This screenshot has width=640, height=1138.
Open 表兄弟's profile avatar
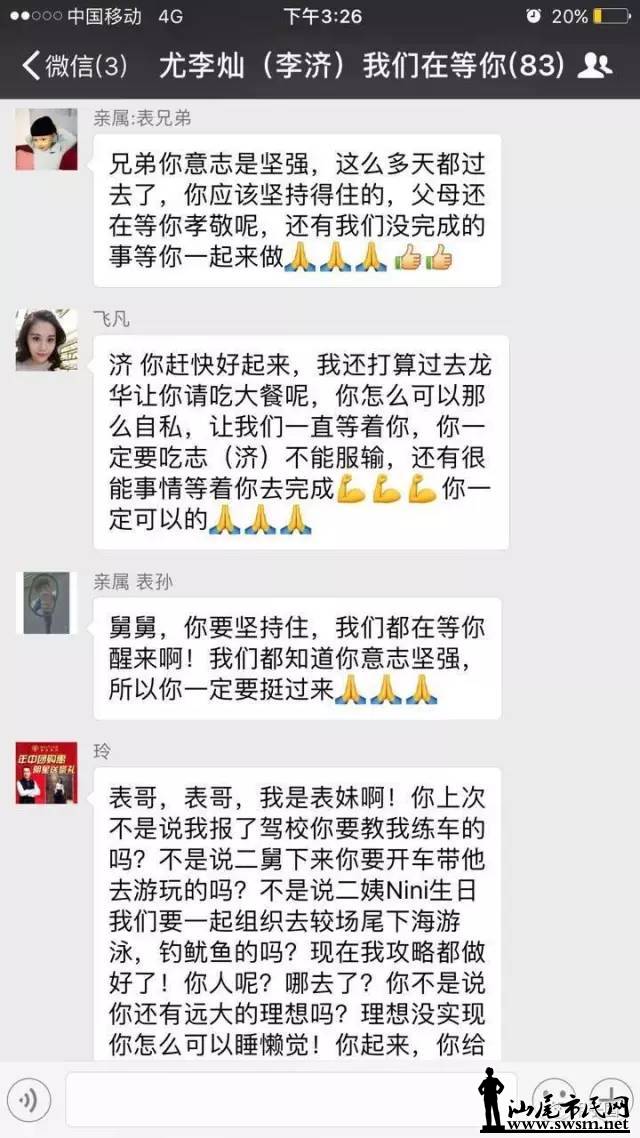[x=46, y=139]
